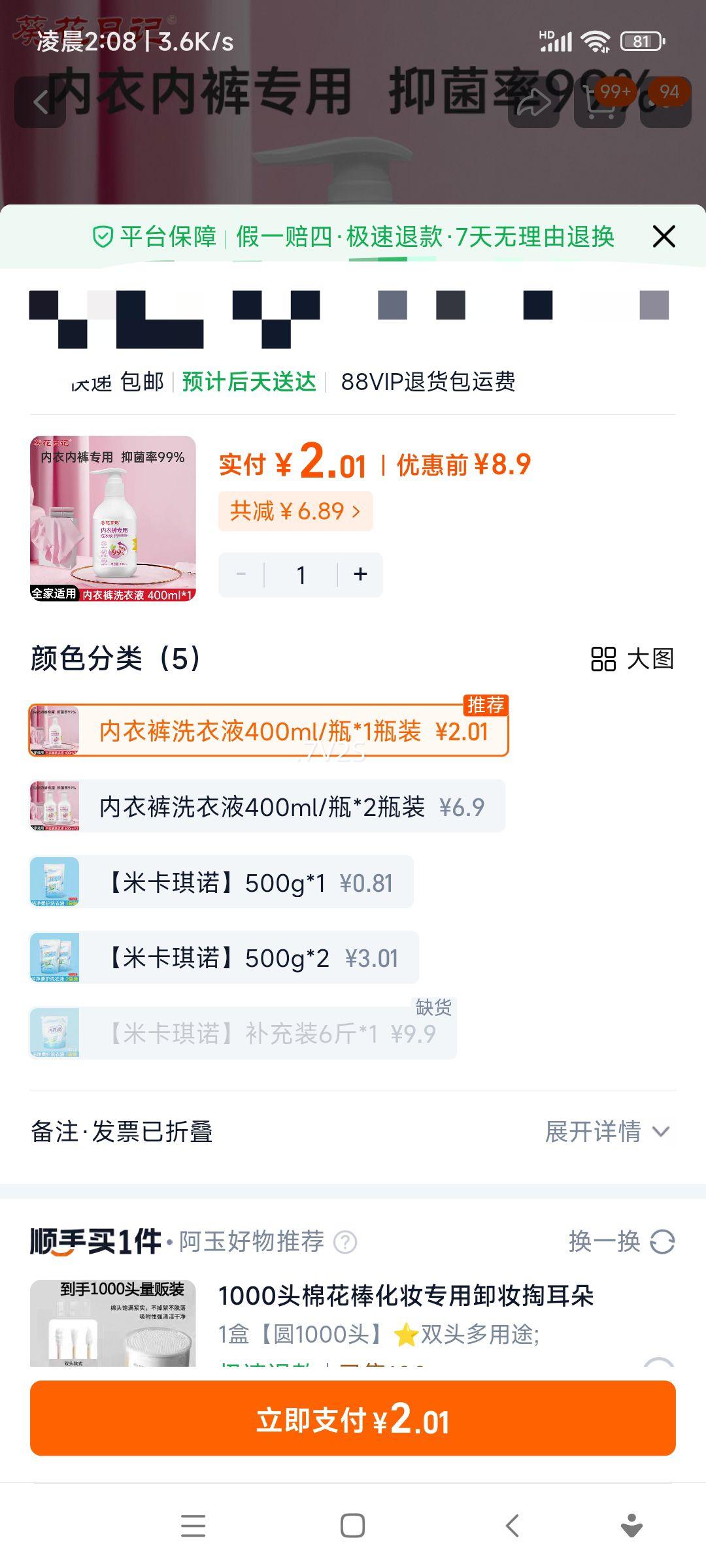Open the 共减 ¥6.89 discount details
This screenshot has width=706, height=1568.
pos(295,511)
